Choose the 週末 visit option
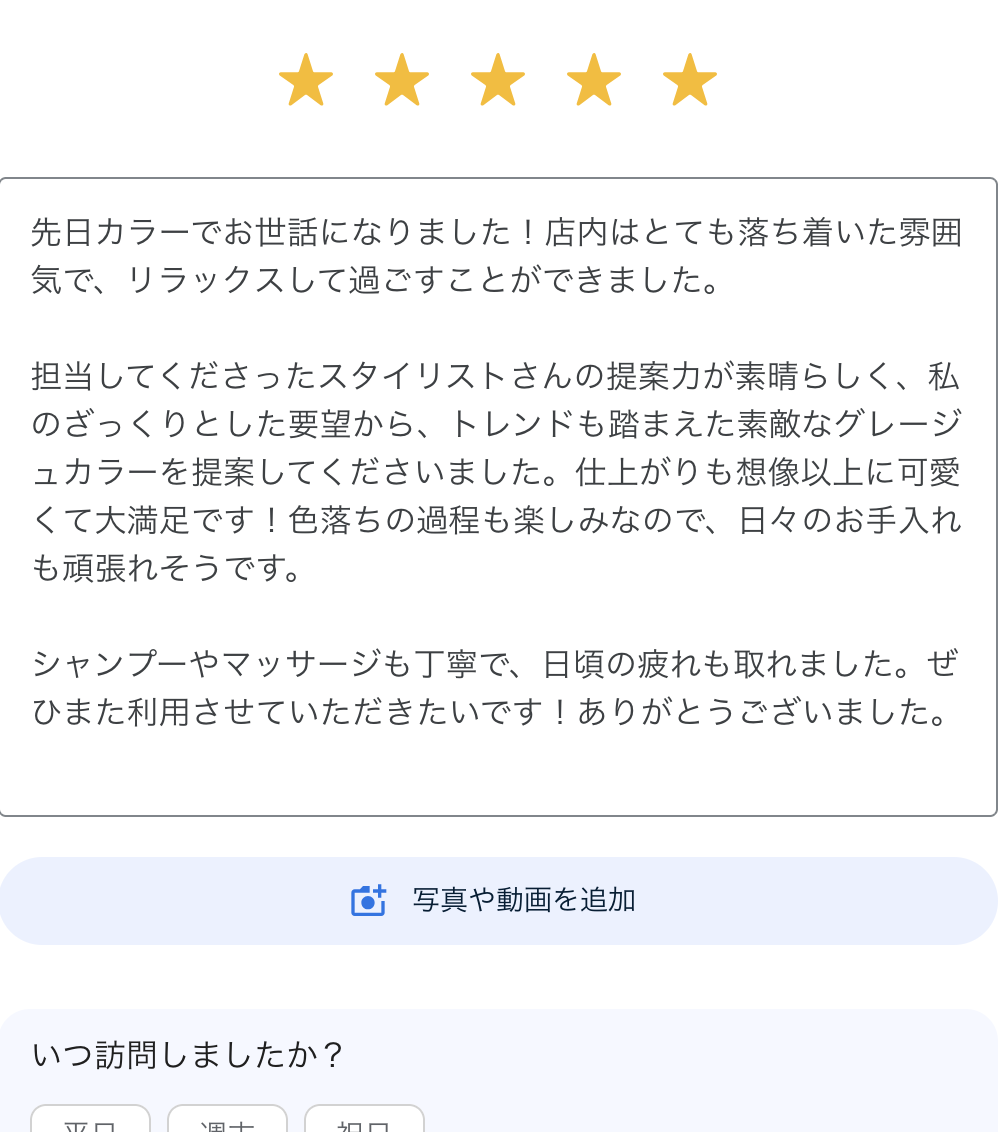The height and width of the screenshot is (1132, 1000). [x=227, y=1124]
